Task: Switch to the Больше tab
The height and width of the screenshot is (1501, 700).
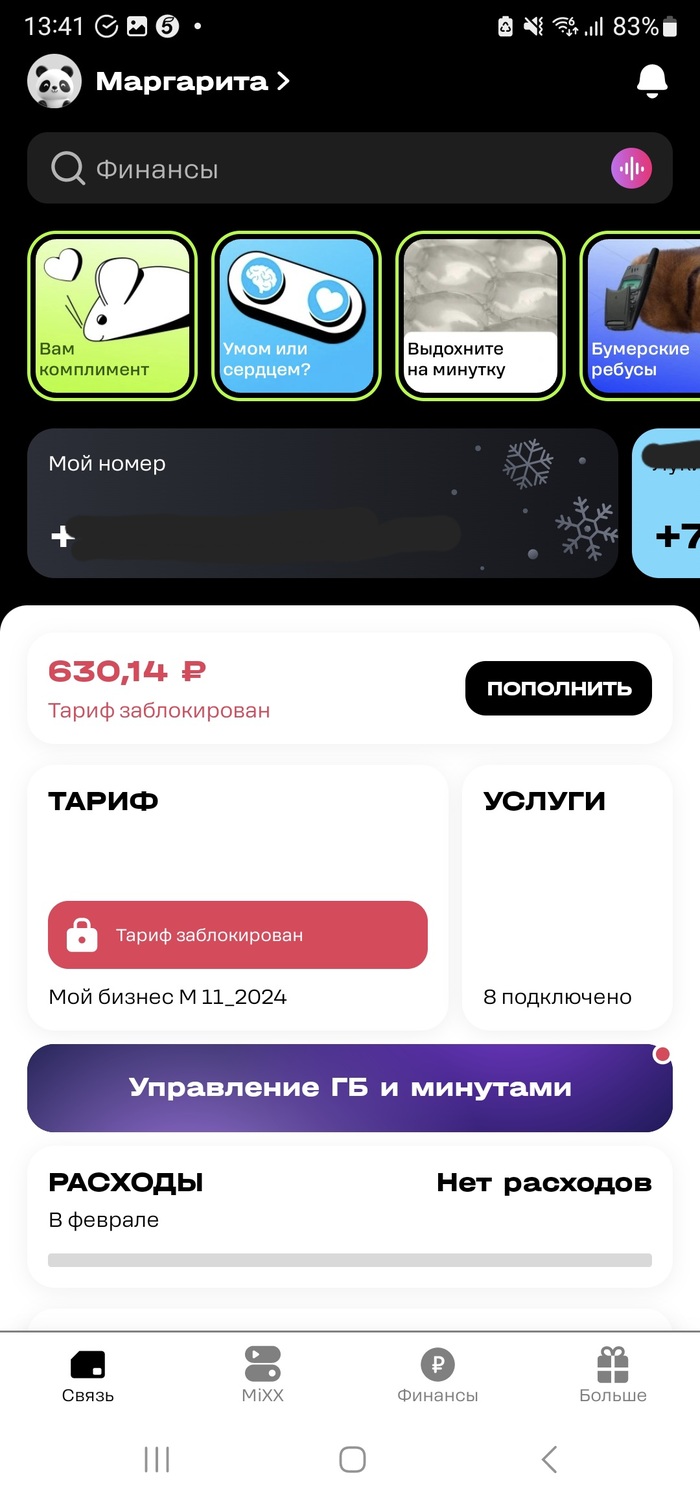Action: pos(612,1375)
